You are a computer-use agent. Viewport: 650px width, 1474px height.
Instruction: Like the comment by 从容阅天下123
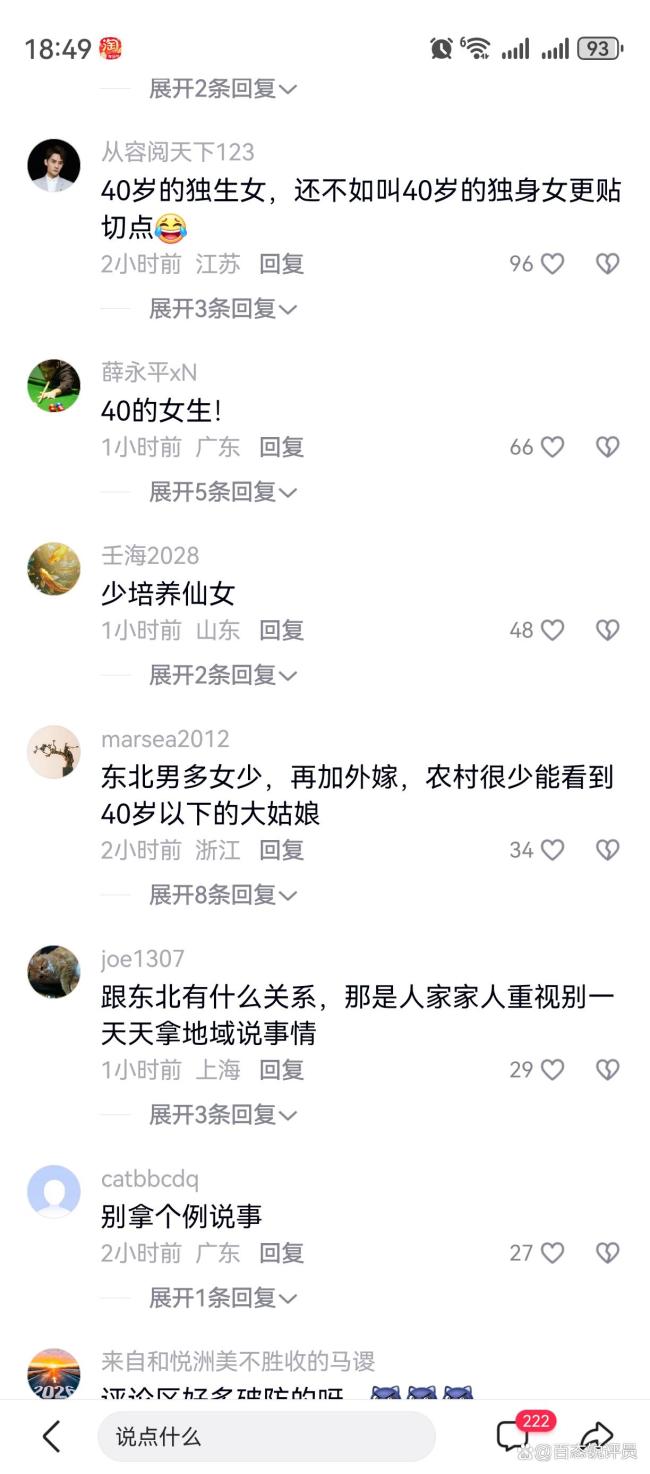552,264
